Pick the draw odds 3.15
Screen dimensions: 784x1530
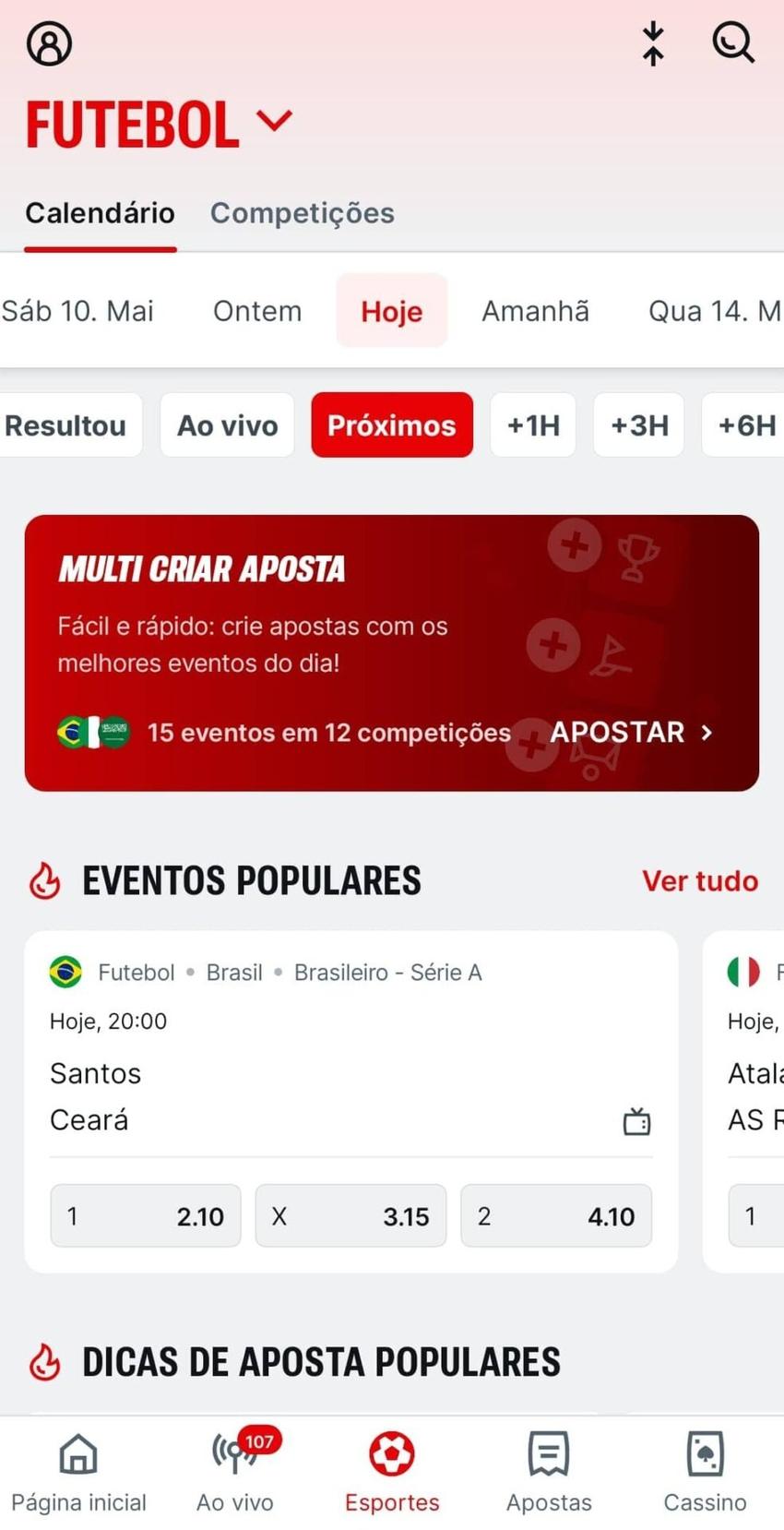[350, 1216]
